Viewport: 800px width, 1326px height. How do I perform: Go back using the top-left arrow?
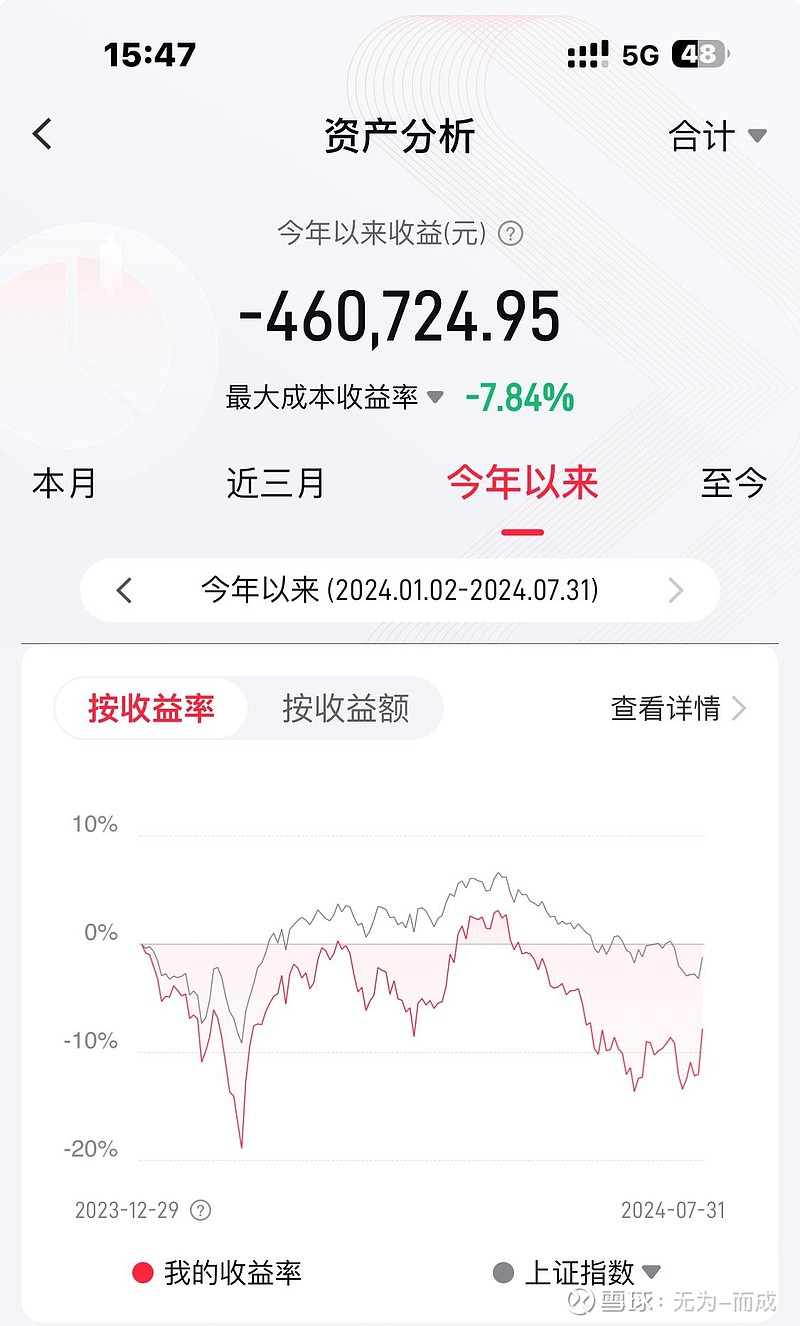click(42, 135)
